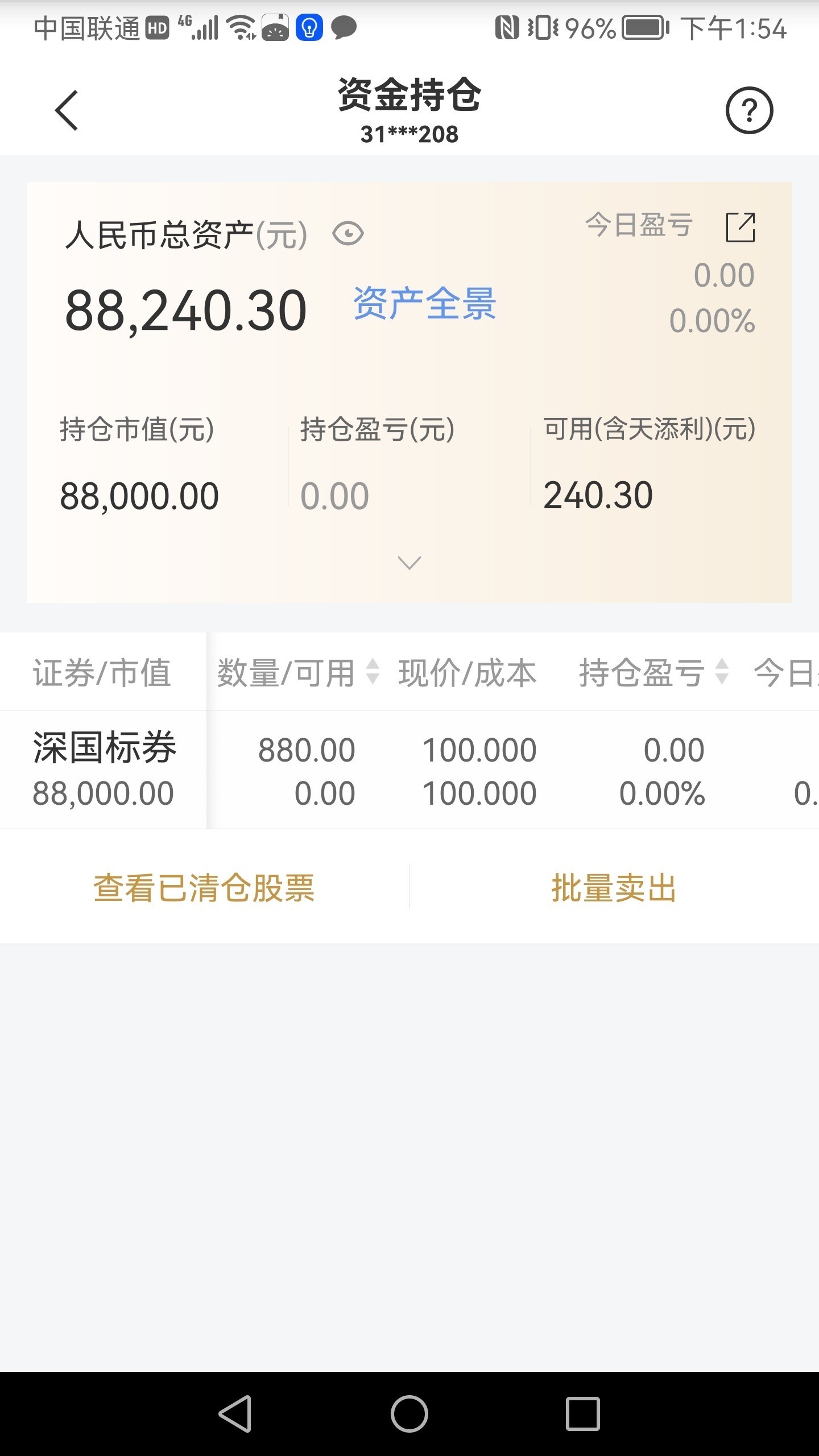This screenshot has width=819, height=1456.
Task: Open the 深国标券 holding row
Action: click(409, 770)
